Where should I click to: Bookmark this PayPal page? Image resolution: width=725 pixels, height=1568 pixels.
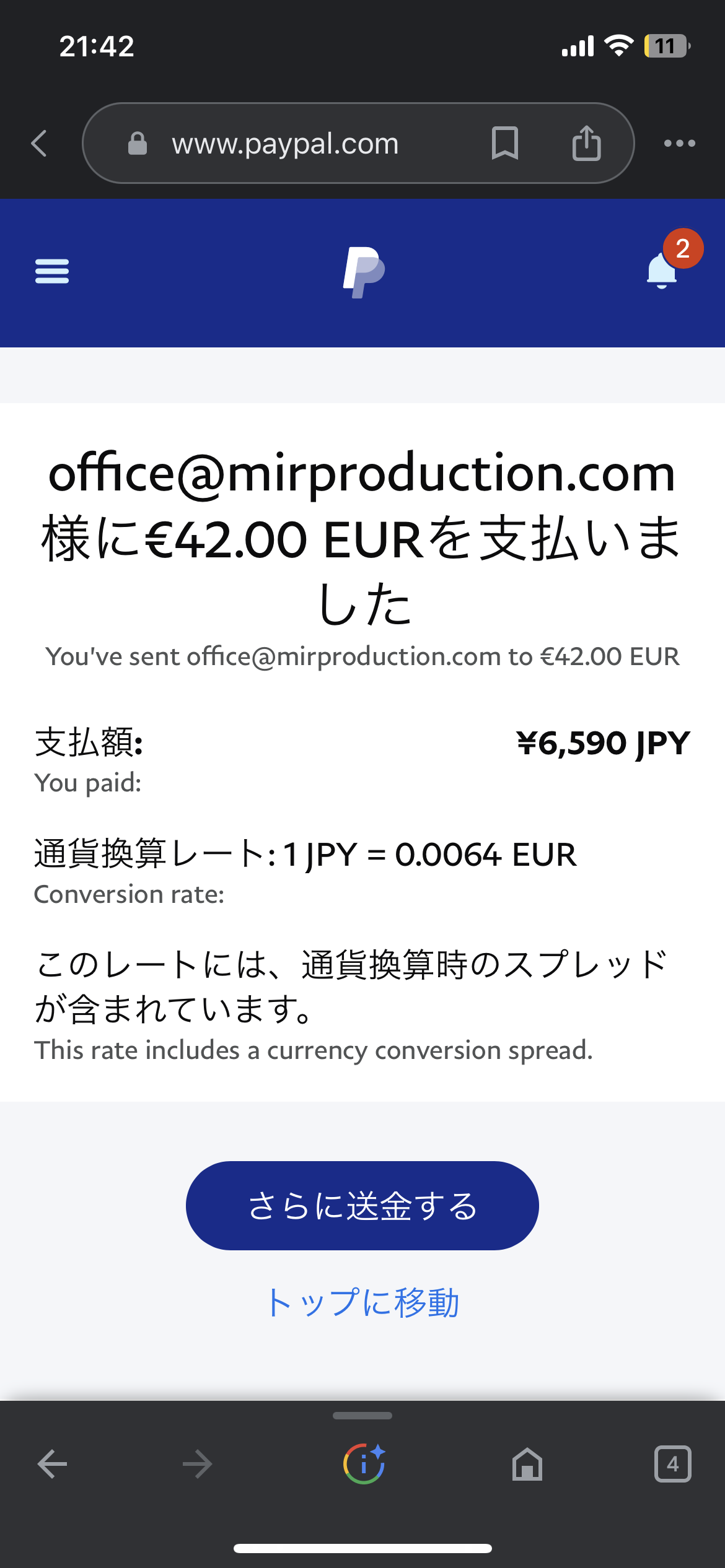point(504,144)
